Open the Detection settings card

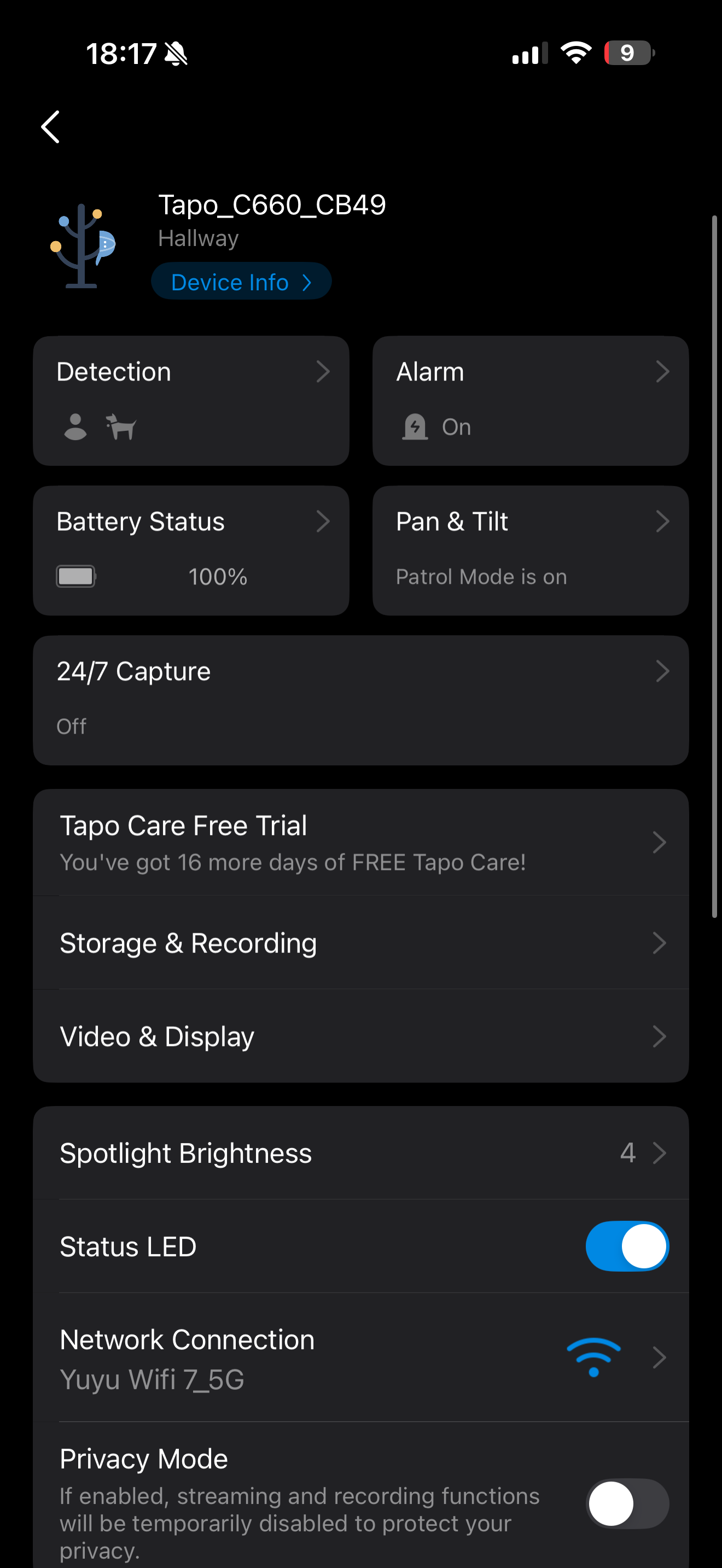tap(191, 401)
